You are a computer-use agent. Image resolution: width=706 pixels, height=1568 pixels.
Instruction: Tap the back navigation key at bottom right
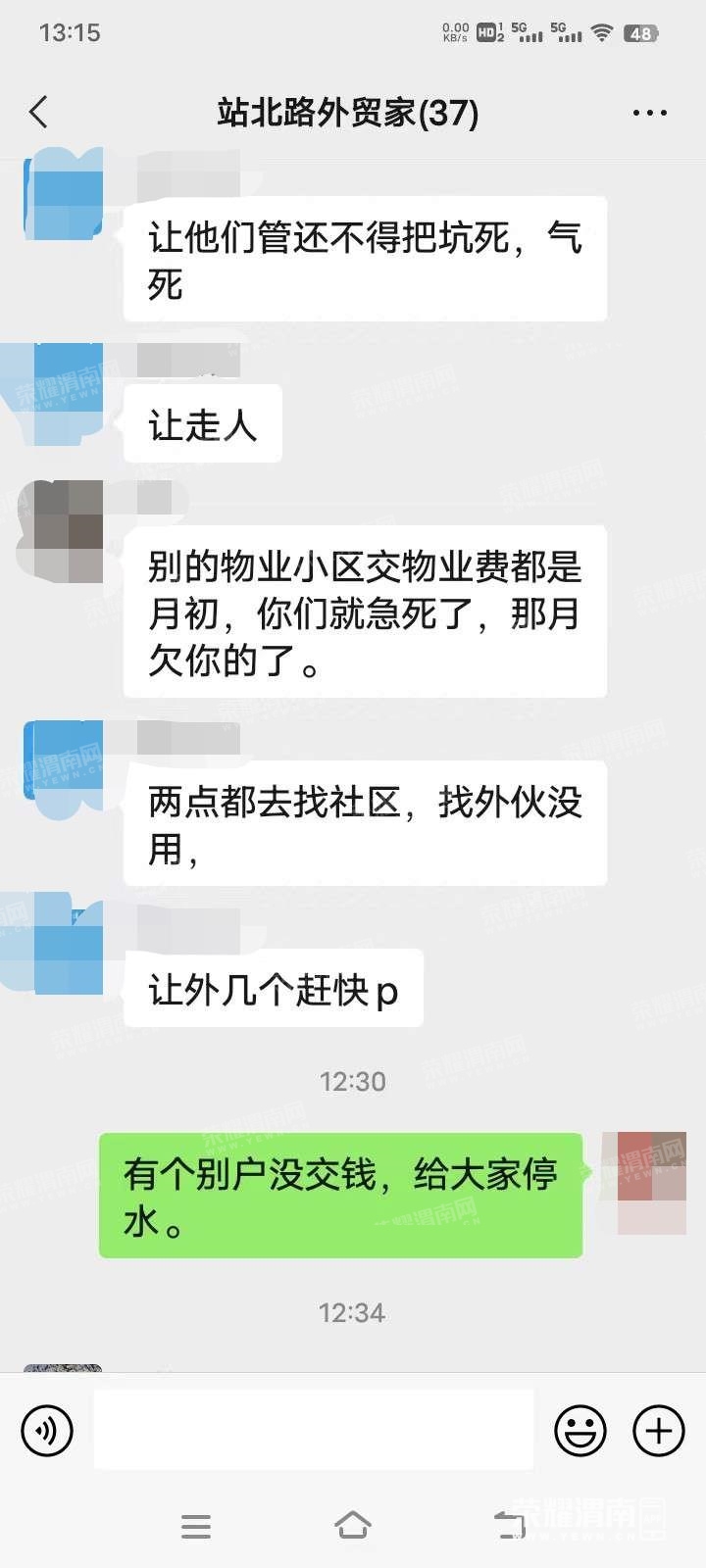coord(510,1526)
